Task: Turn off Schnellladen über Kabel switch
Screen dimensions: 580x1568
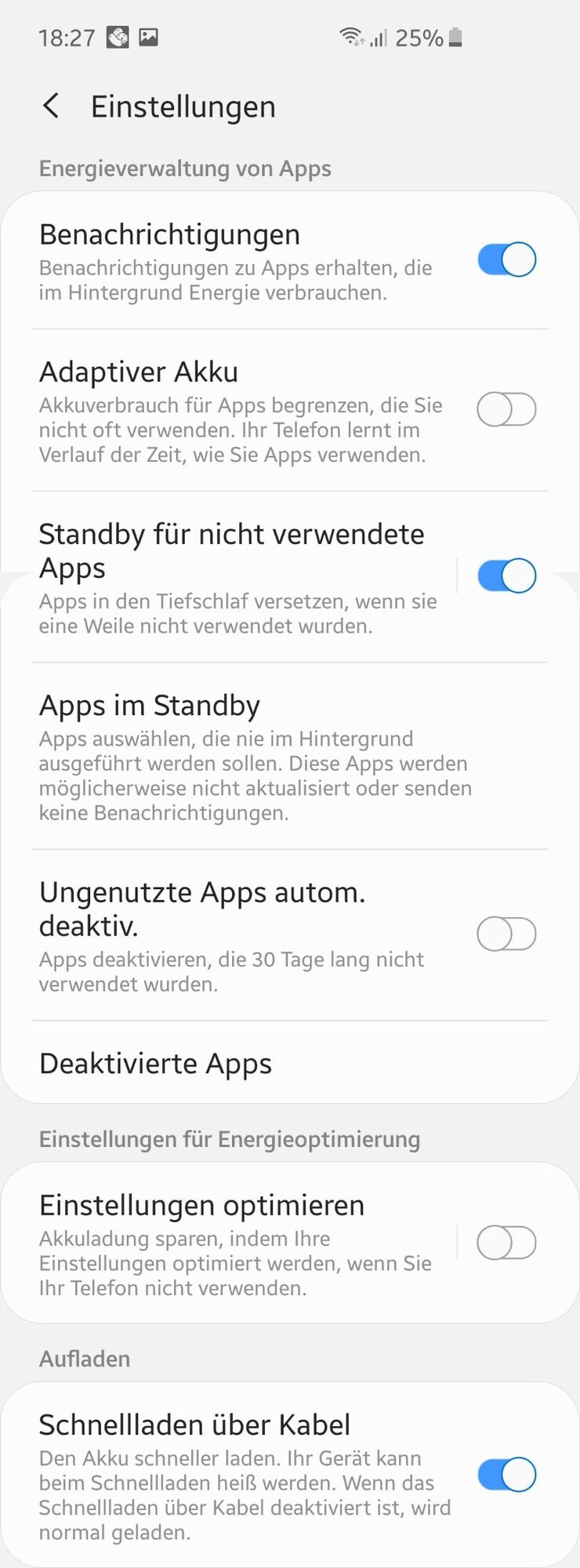Action: click(x=506, y=1475)
